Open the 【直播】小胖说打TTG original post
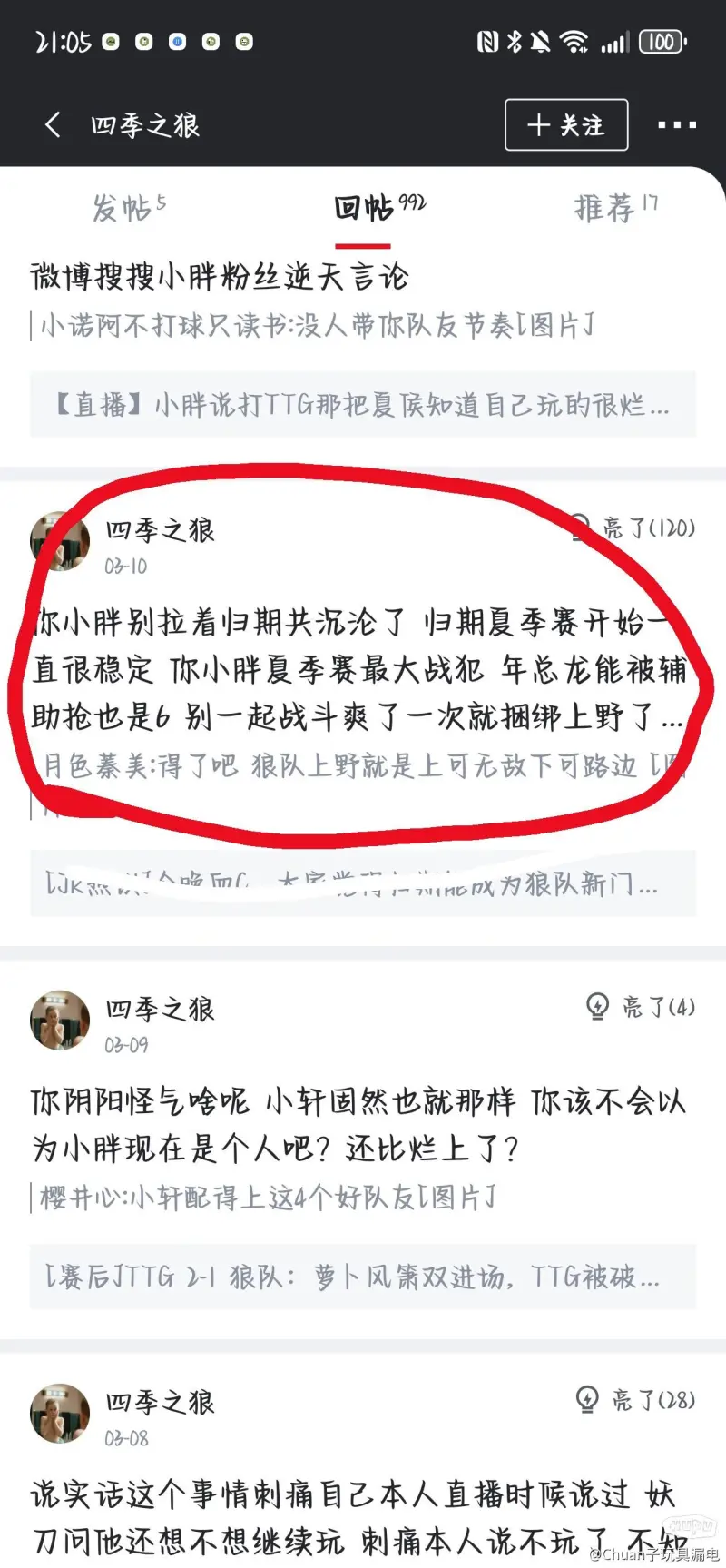The image size is (726, 1568). pos(363,404)
